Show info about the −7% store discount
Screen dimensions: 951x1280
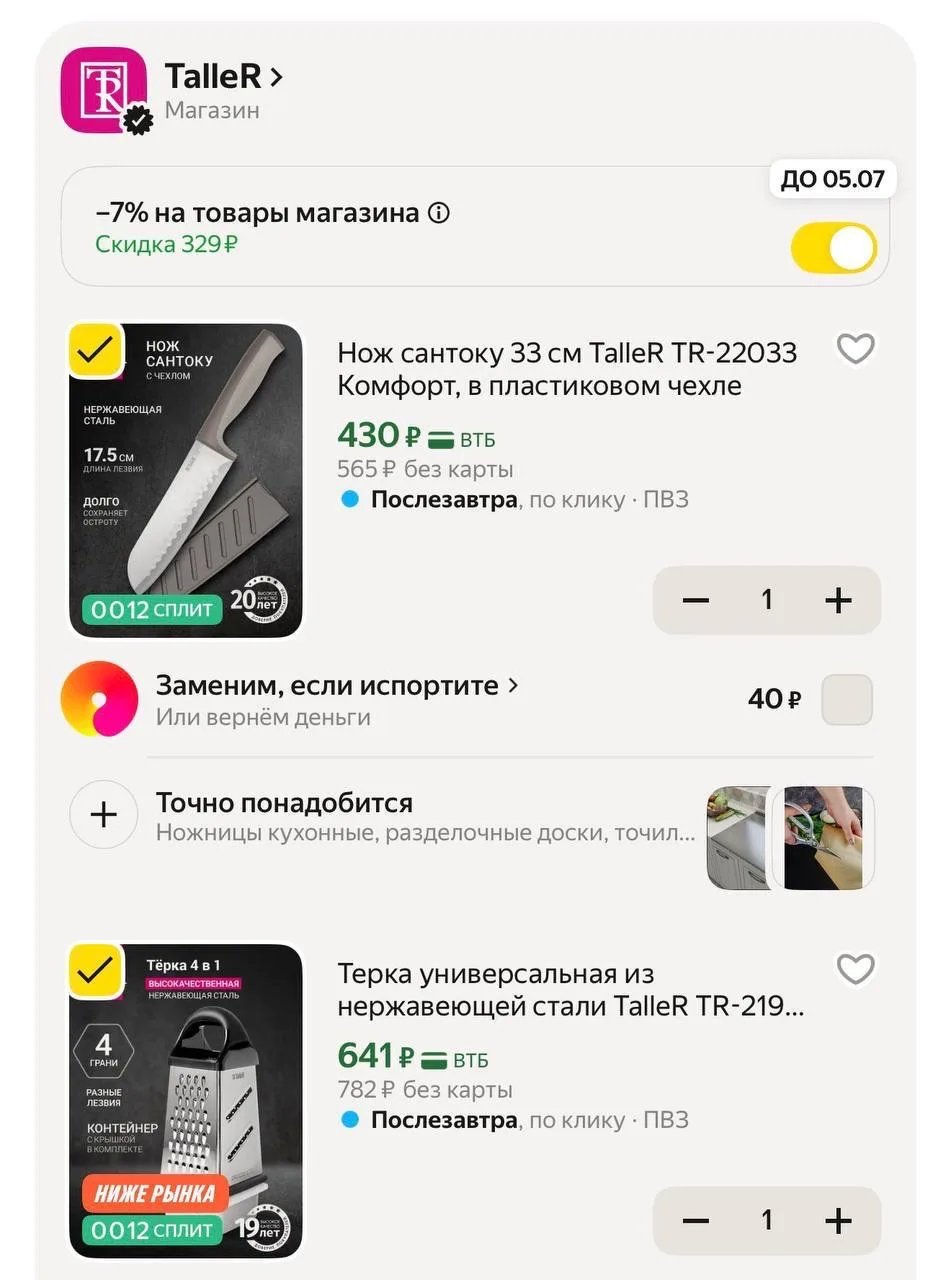pyautogui.click(x=439, y=213)
